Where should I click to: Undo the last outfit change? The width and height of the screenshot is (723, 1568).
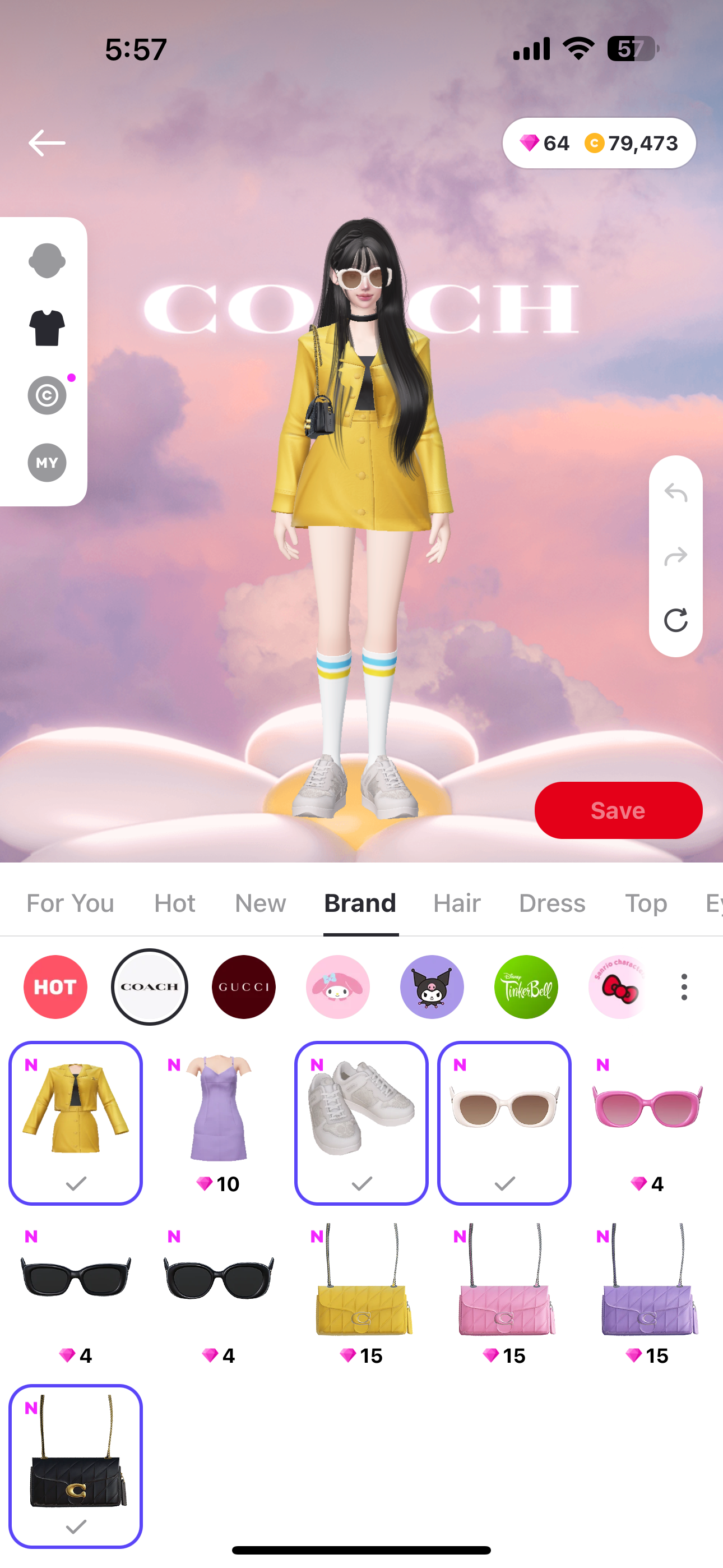675,492
